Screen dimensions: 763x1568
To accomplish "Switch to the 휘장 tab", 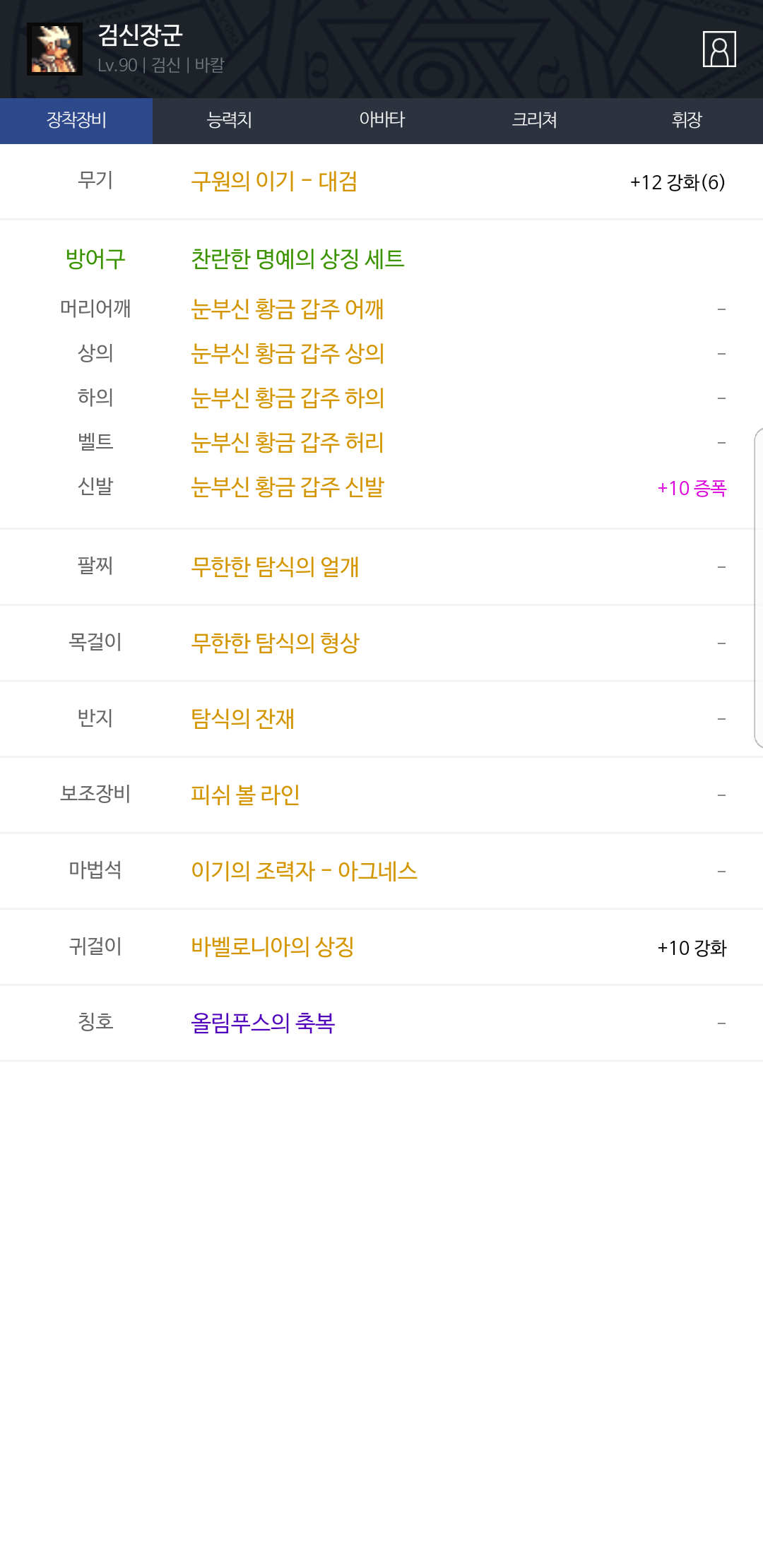I will 687,121.
